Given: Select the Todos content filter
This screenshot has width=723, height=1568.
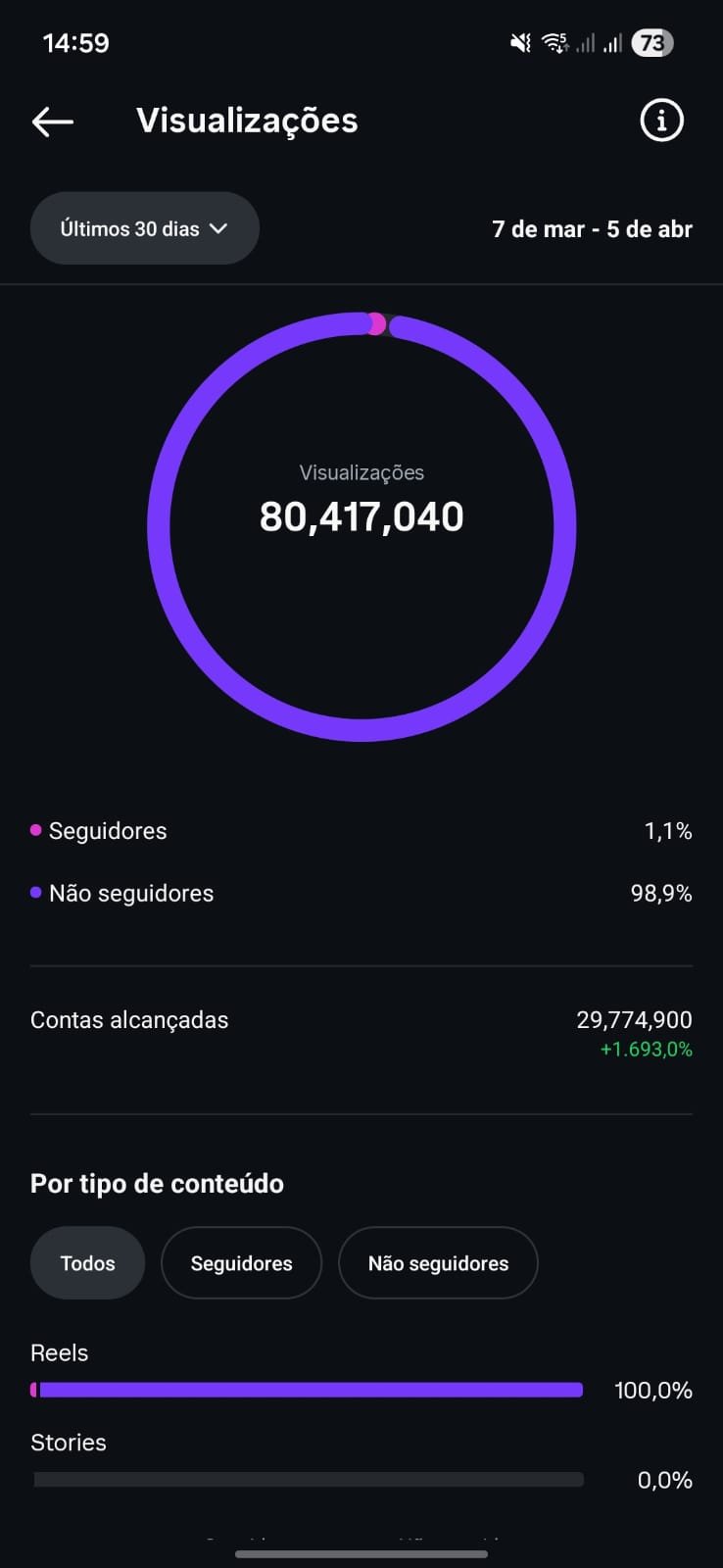Looking at the screenshot, I should 87,1263.
